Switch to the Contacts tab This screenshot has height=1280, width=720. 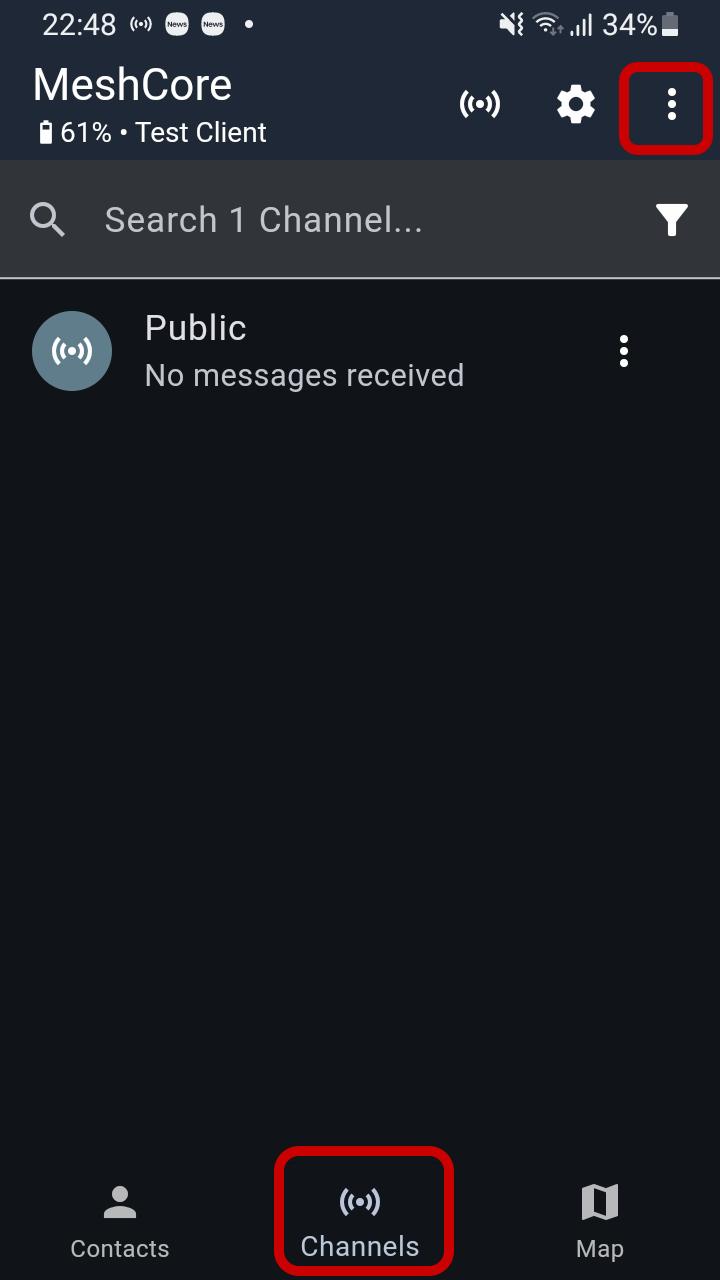click(120, 1222)
